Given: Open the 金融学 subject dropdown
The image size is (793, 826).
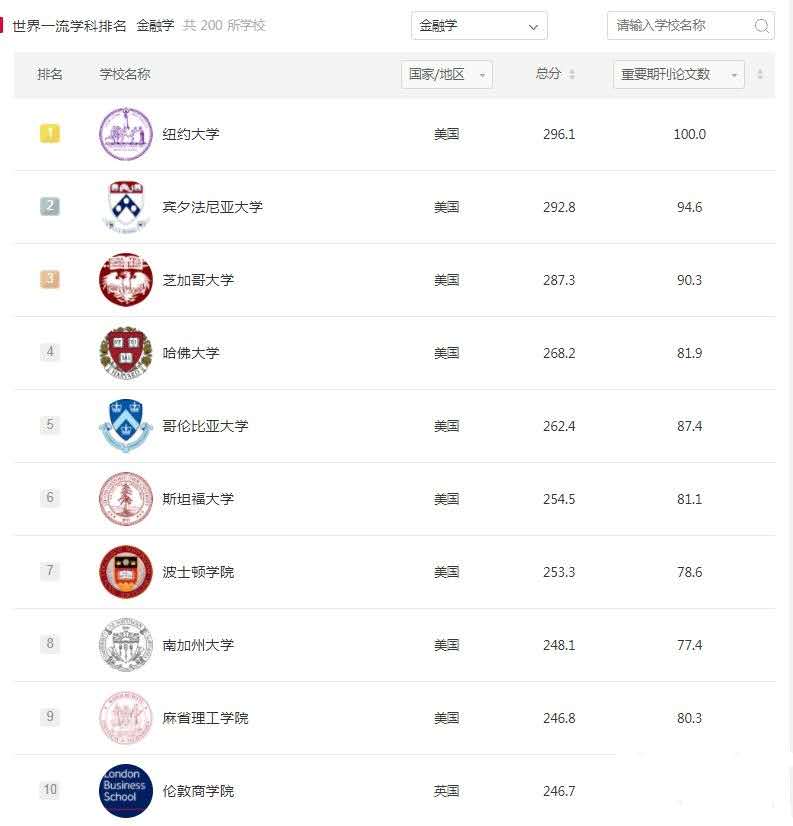Looking at the screenshot, I should [x=479, y=26].
